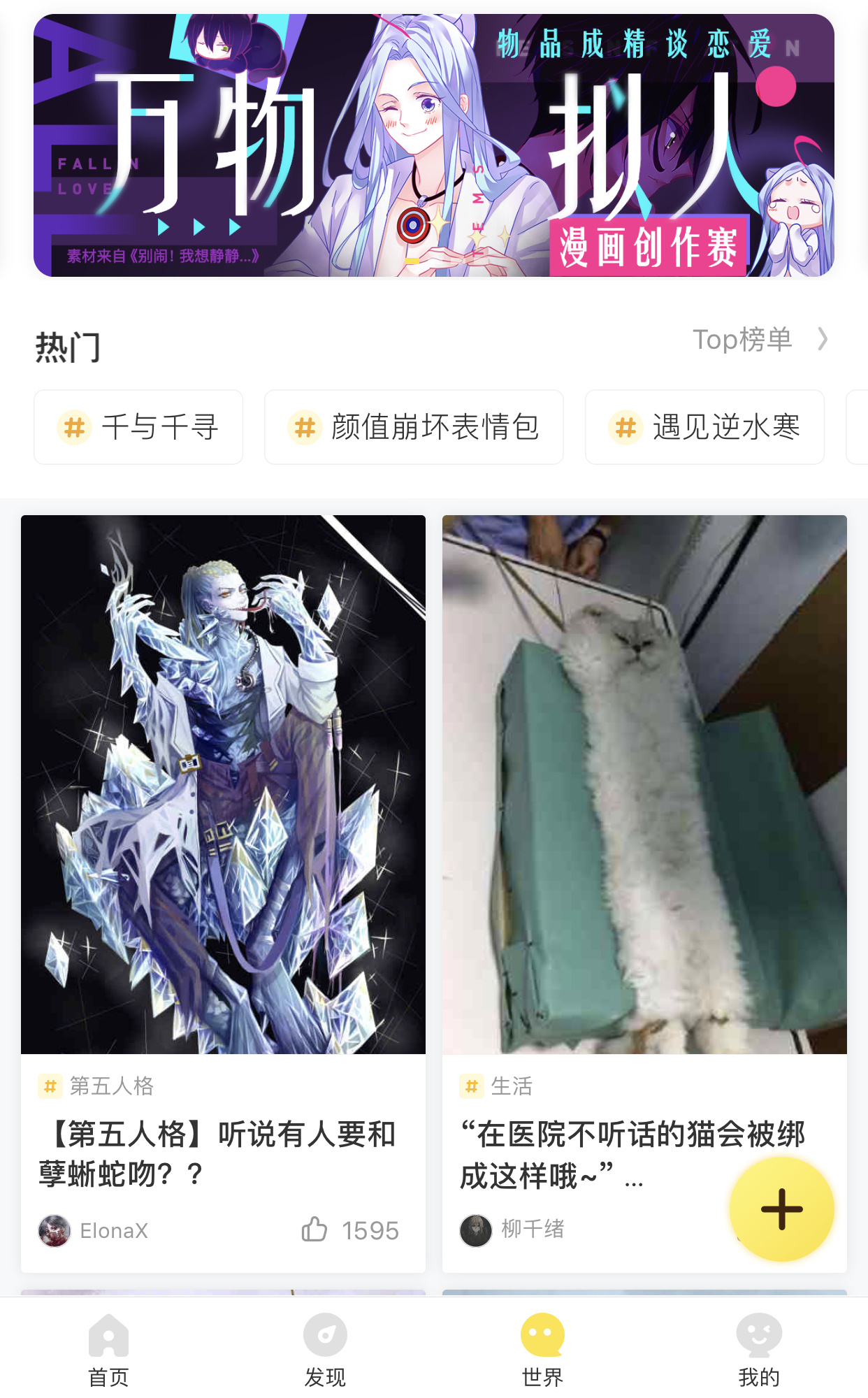Like ElonaX's 第五人格 post
The width and height of the screenshot is (868, 1398).
[315, 1230]
